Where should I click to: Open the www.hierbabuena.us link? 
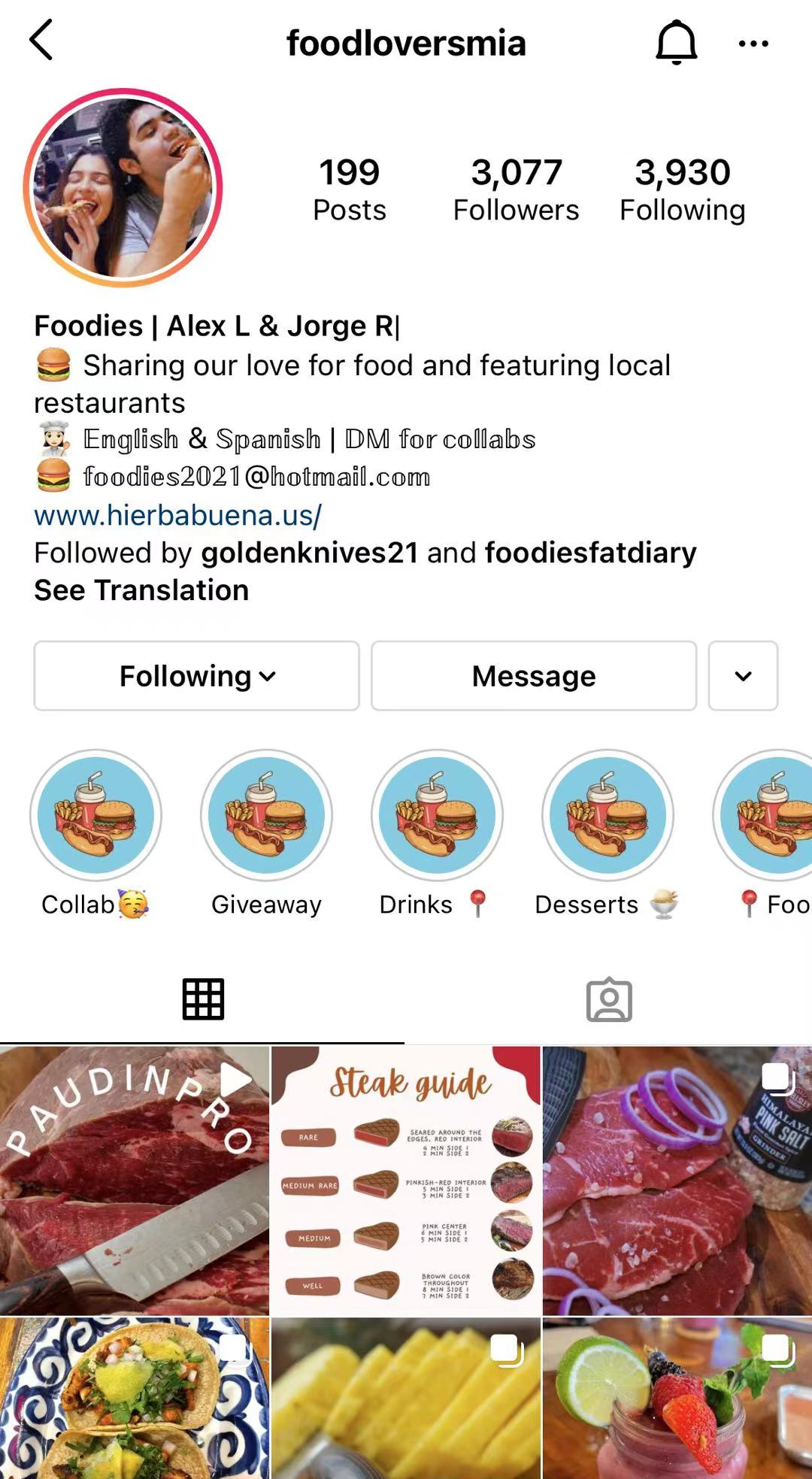click(x=177, y=515)
